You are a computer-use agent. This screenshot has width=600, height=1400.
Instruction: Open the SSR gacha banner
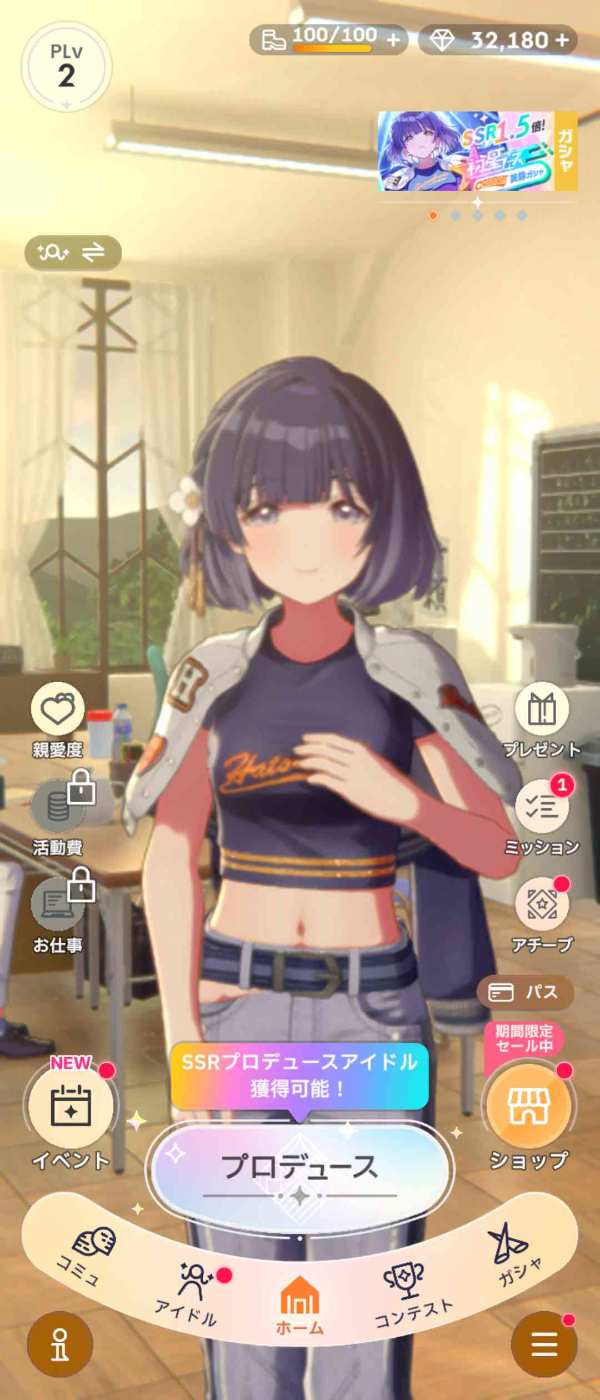click(477, 151)
